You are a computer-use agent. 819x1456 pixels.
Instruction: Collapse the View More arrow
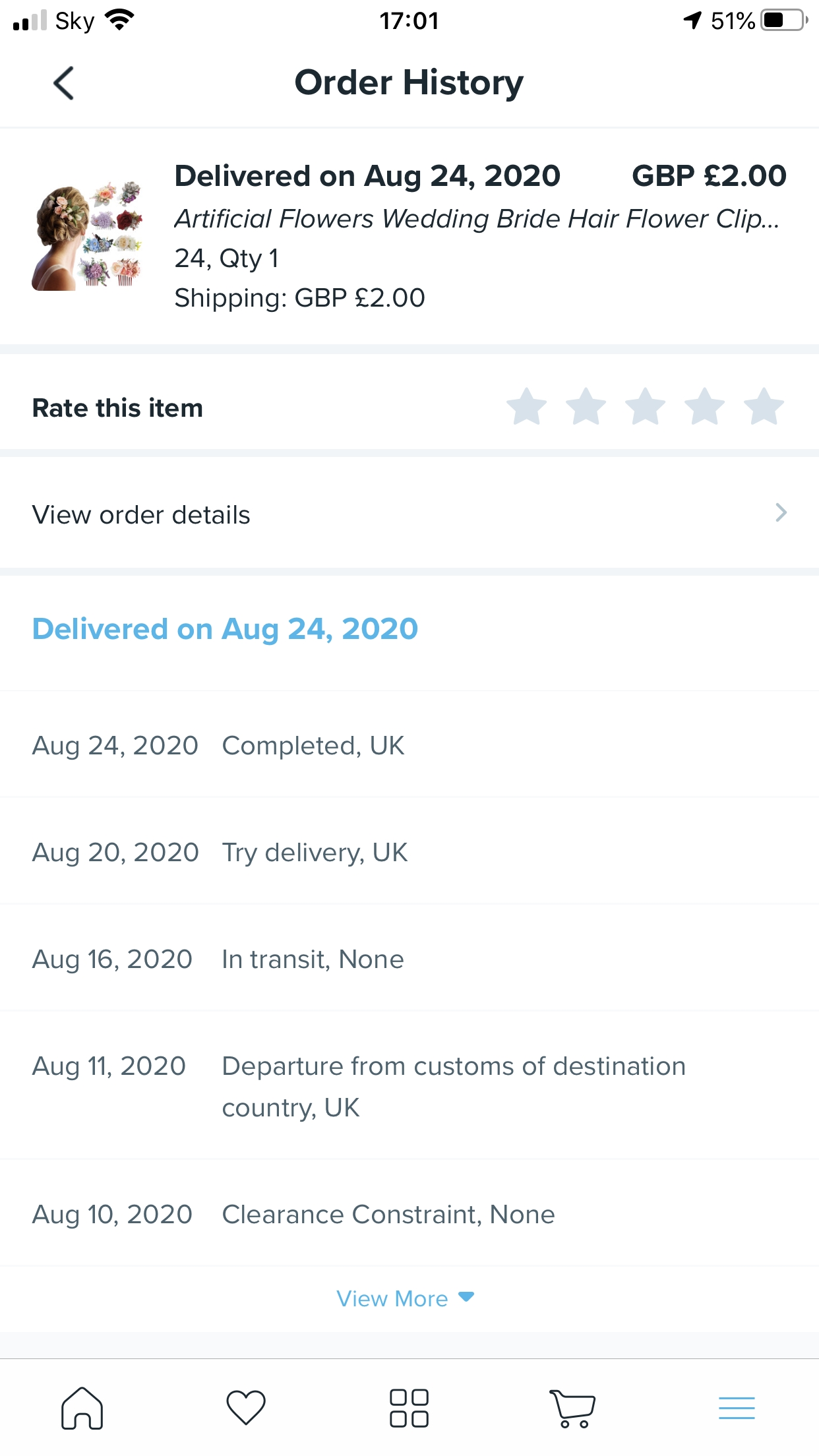click(x=466, y=1298)
